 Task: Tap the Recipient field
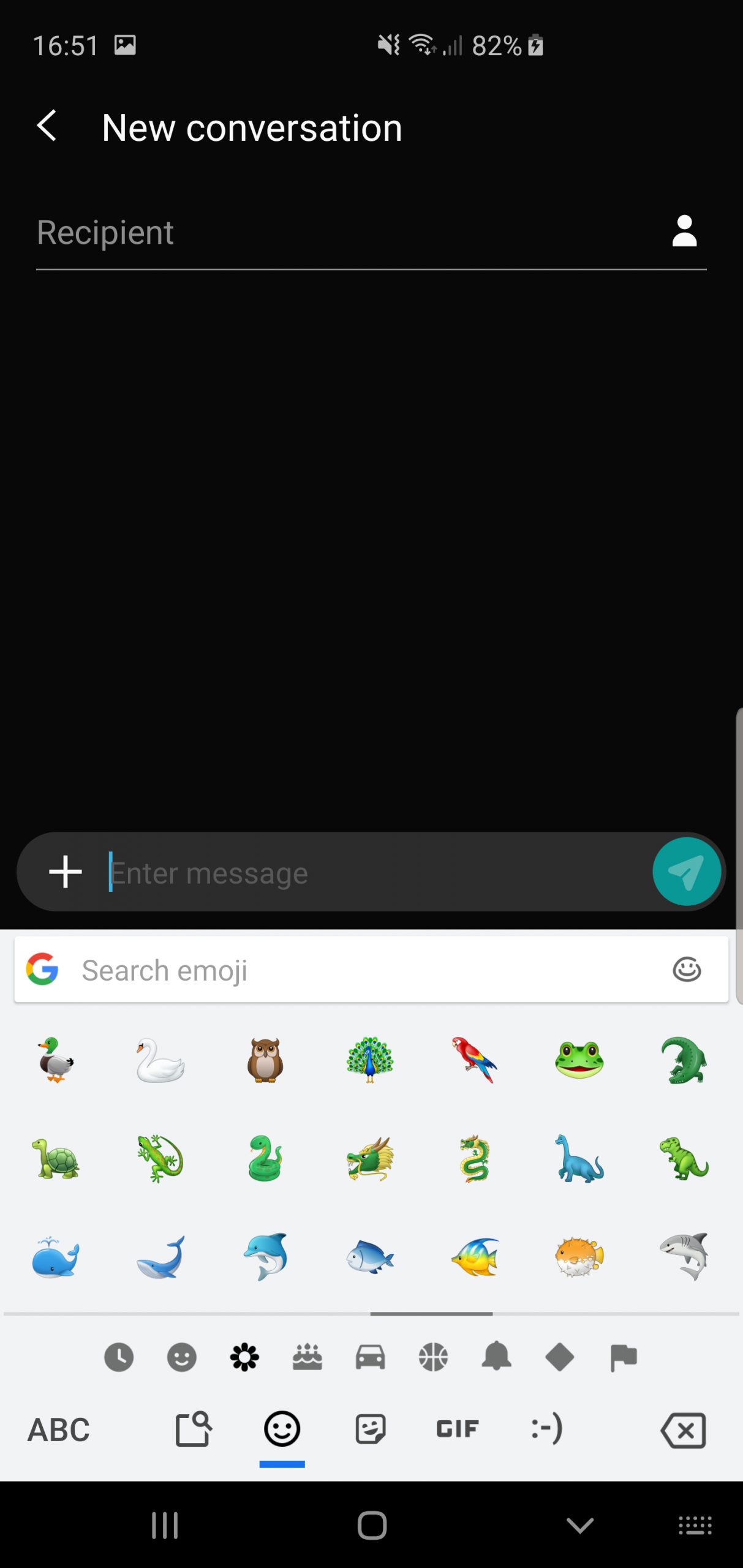pos(343,233)
